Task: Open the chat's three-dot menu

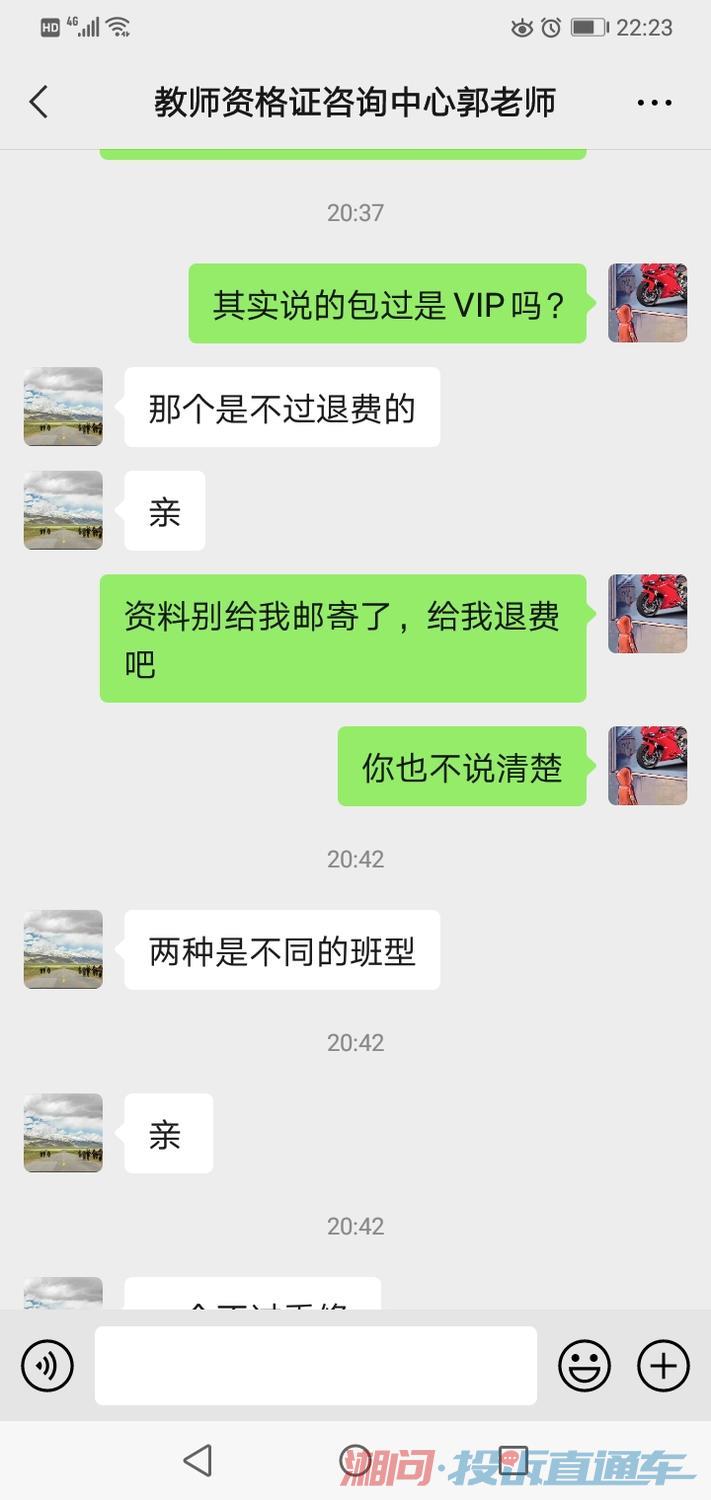Action: (x=654, y=102)
